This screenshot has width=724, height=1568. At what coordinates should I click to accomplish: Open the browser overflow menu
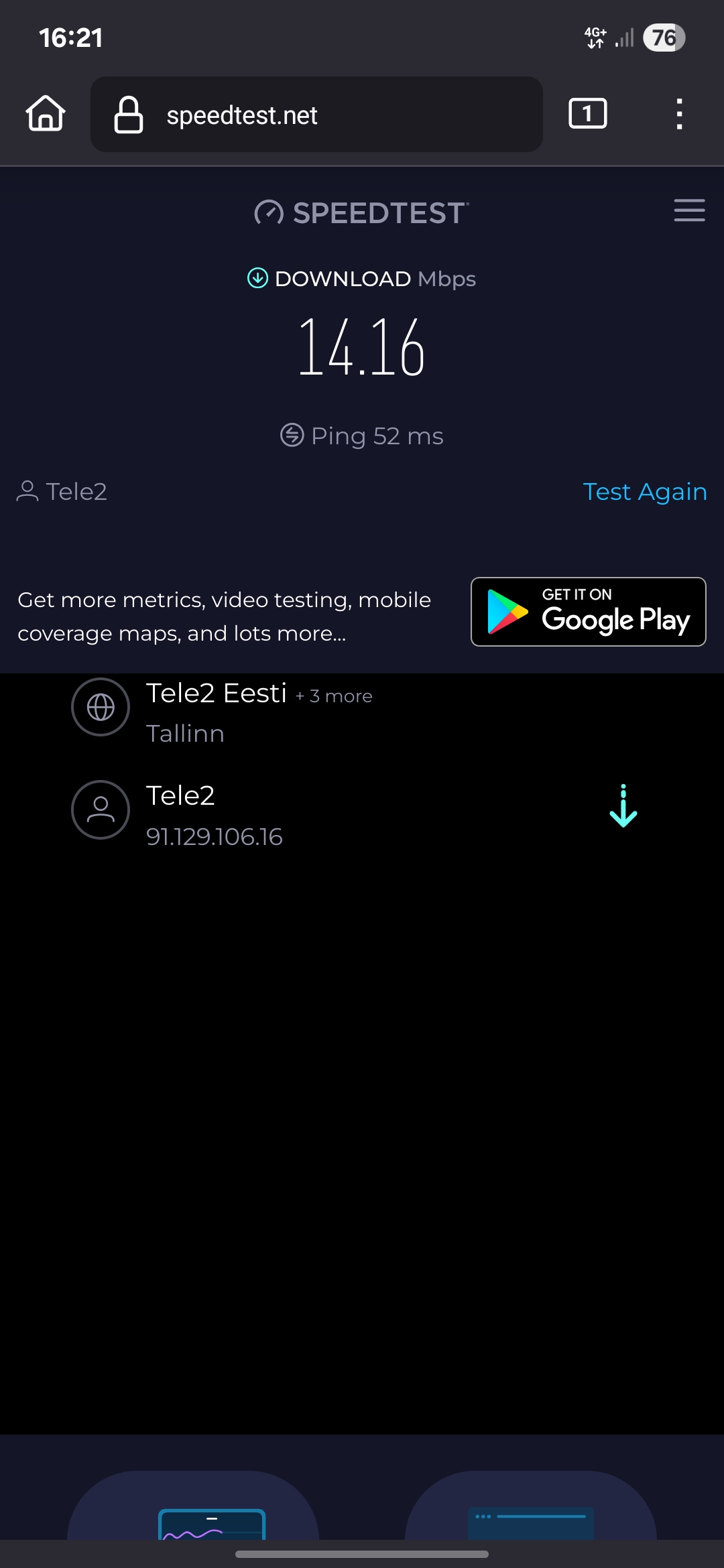click(x=679, y=114)
